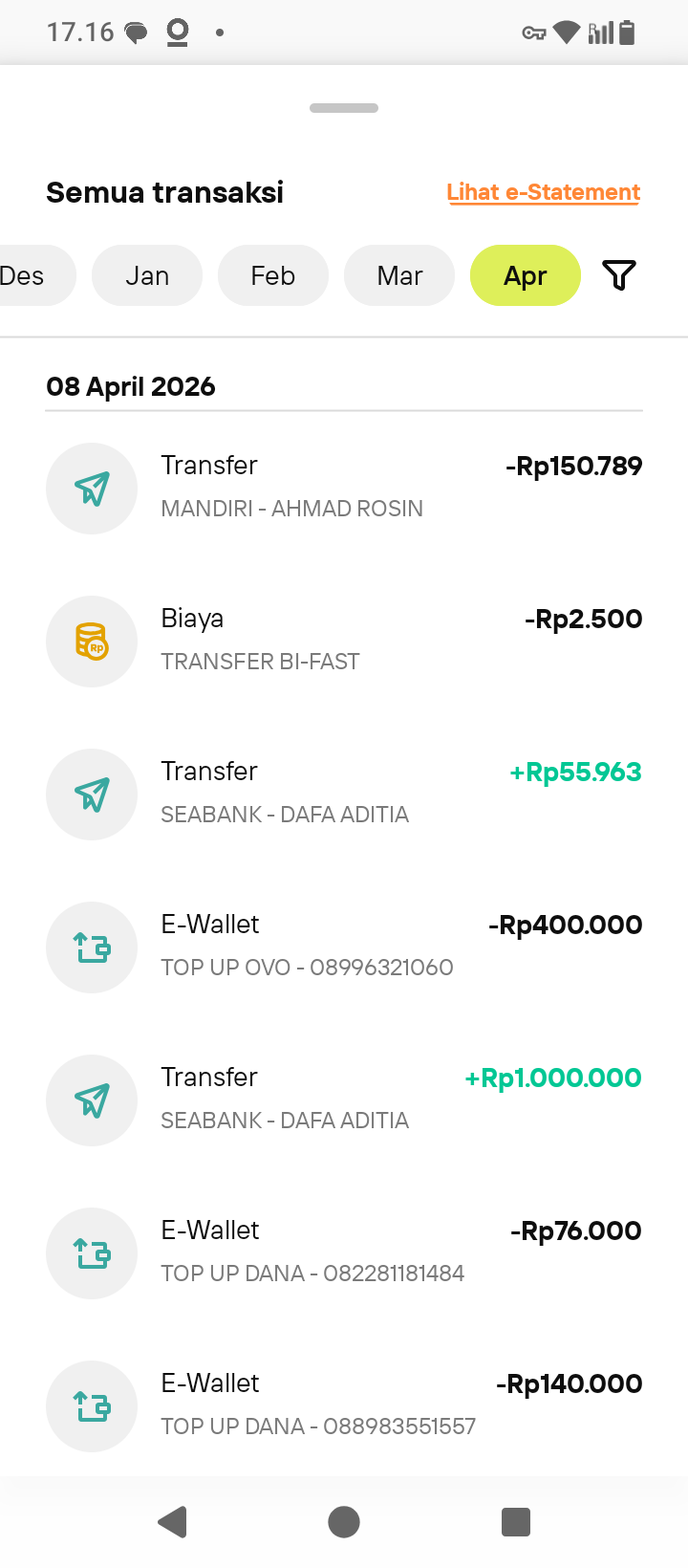
Task: Show transactions for Feb
Action: point(273,275)
